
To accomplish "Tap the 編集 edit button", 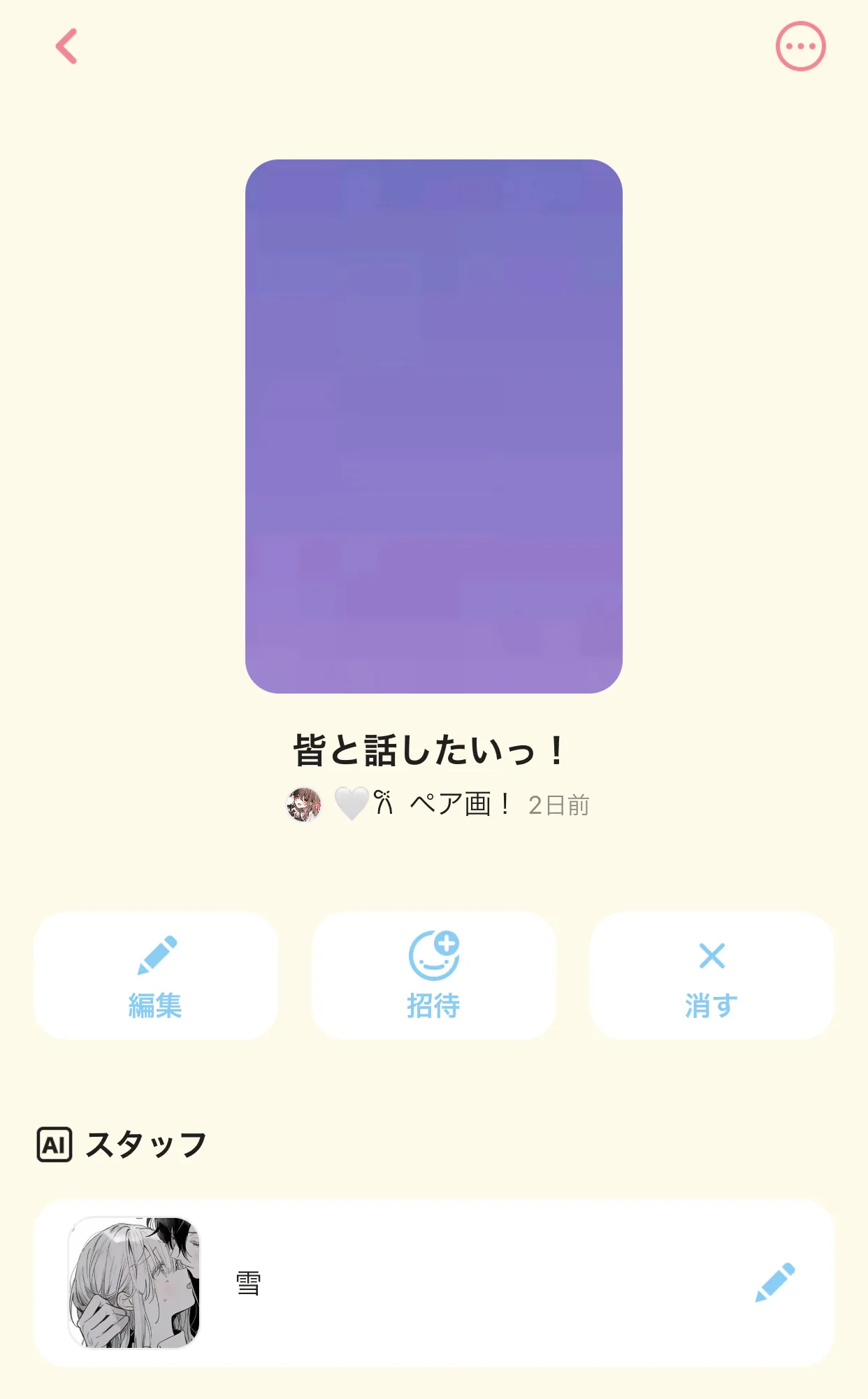I will tap(156, 975).
